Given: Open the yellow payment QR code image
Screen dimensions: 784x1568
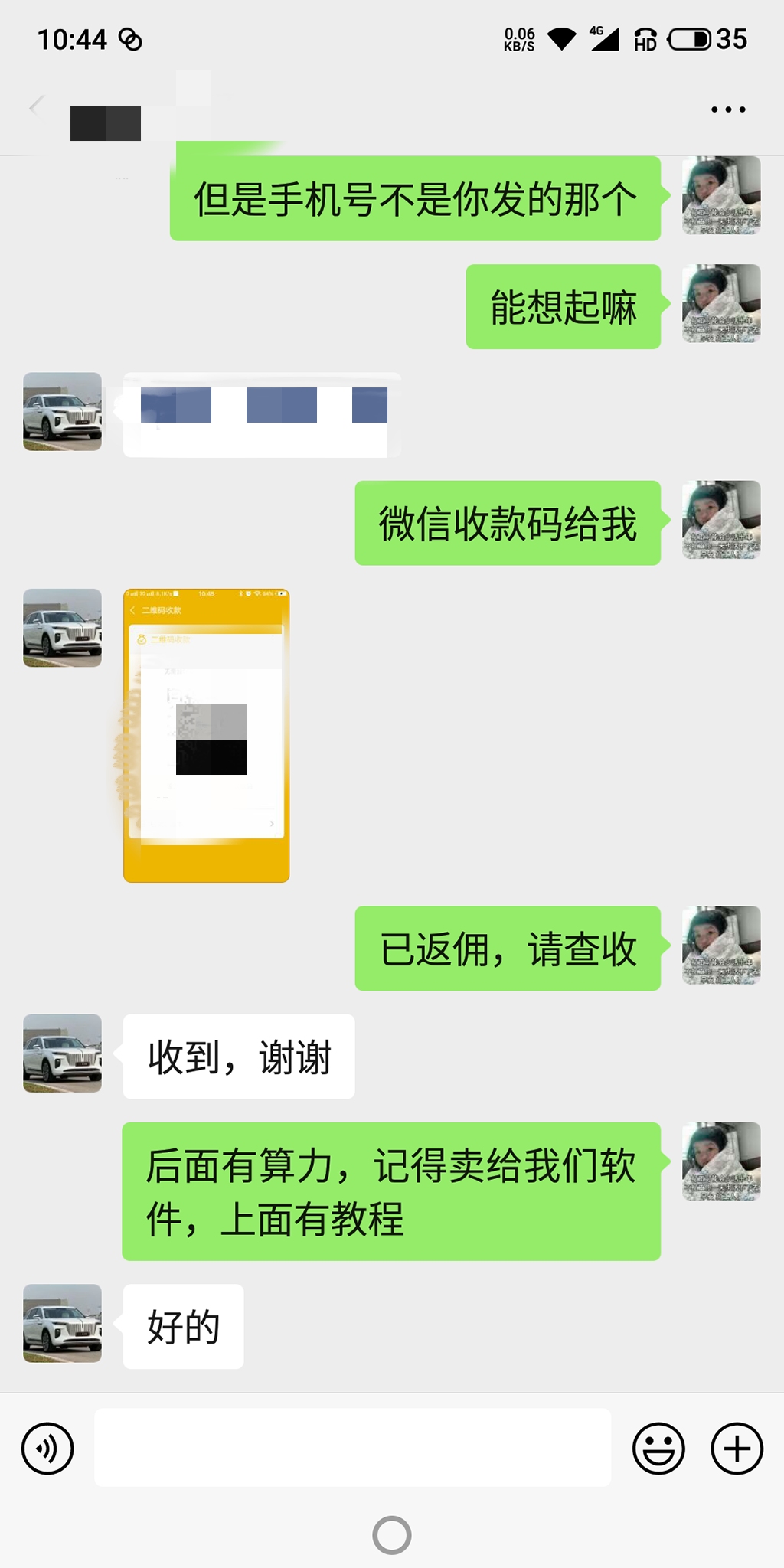Looking at the screenshot, I should [207, 735].
